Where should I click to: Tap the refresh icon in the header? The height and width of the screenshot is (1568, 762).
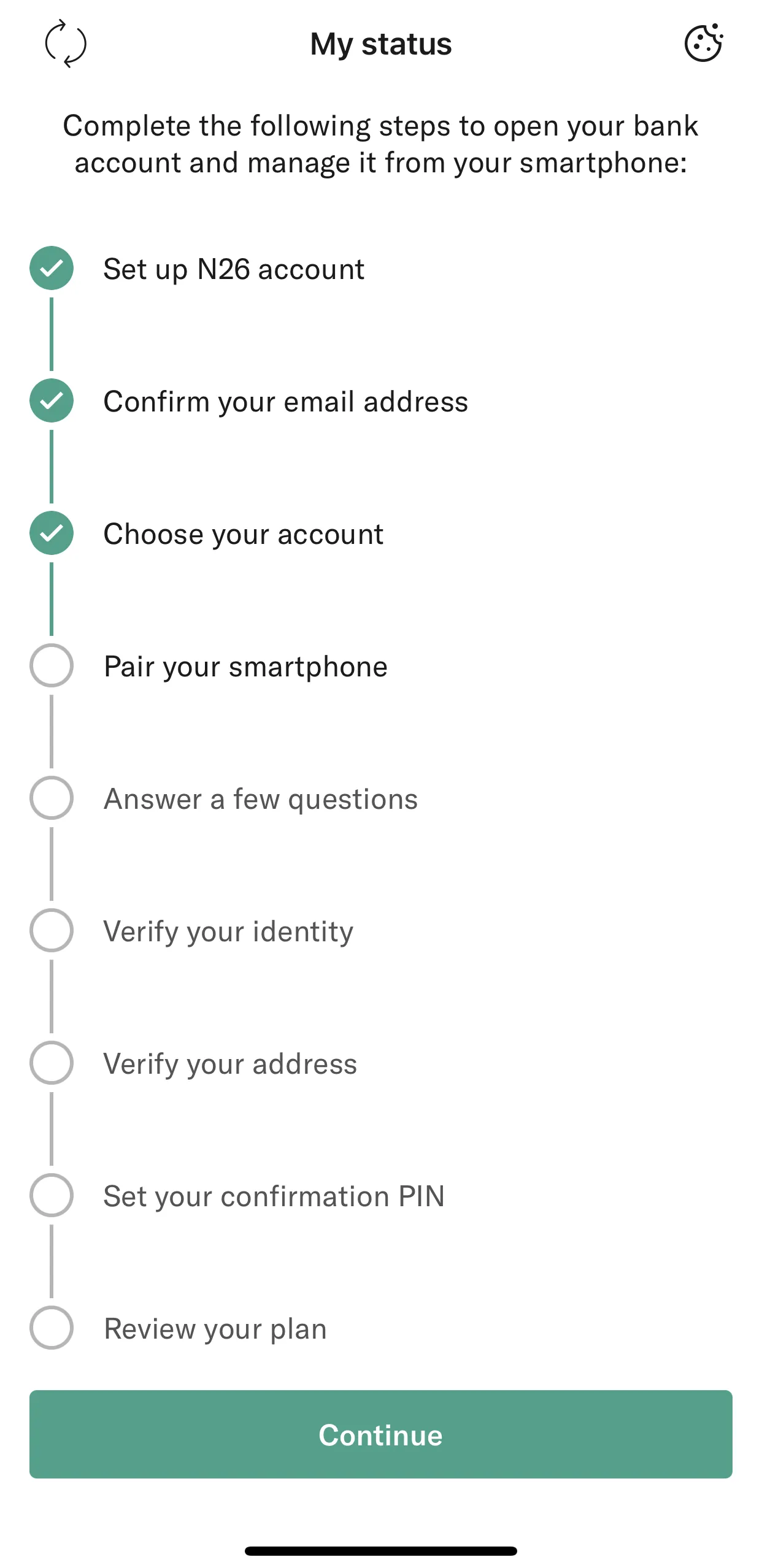(66, 44)
